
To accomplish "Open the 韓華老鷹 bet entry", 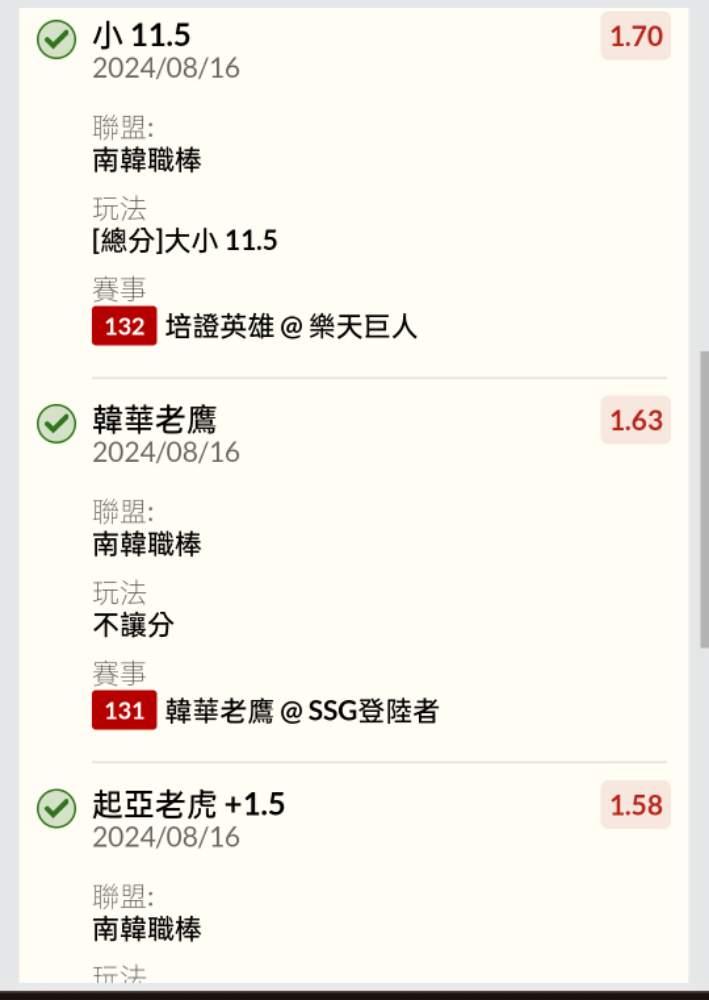I will tap(154, 419).
